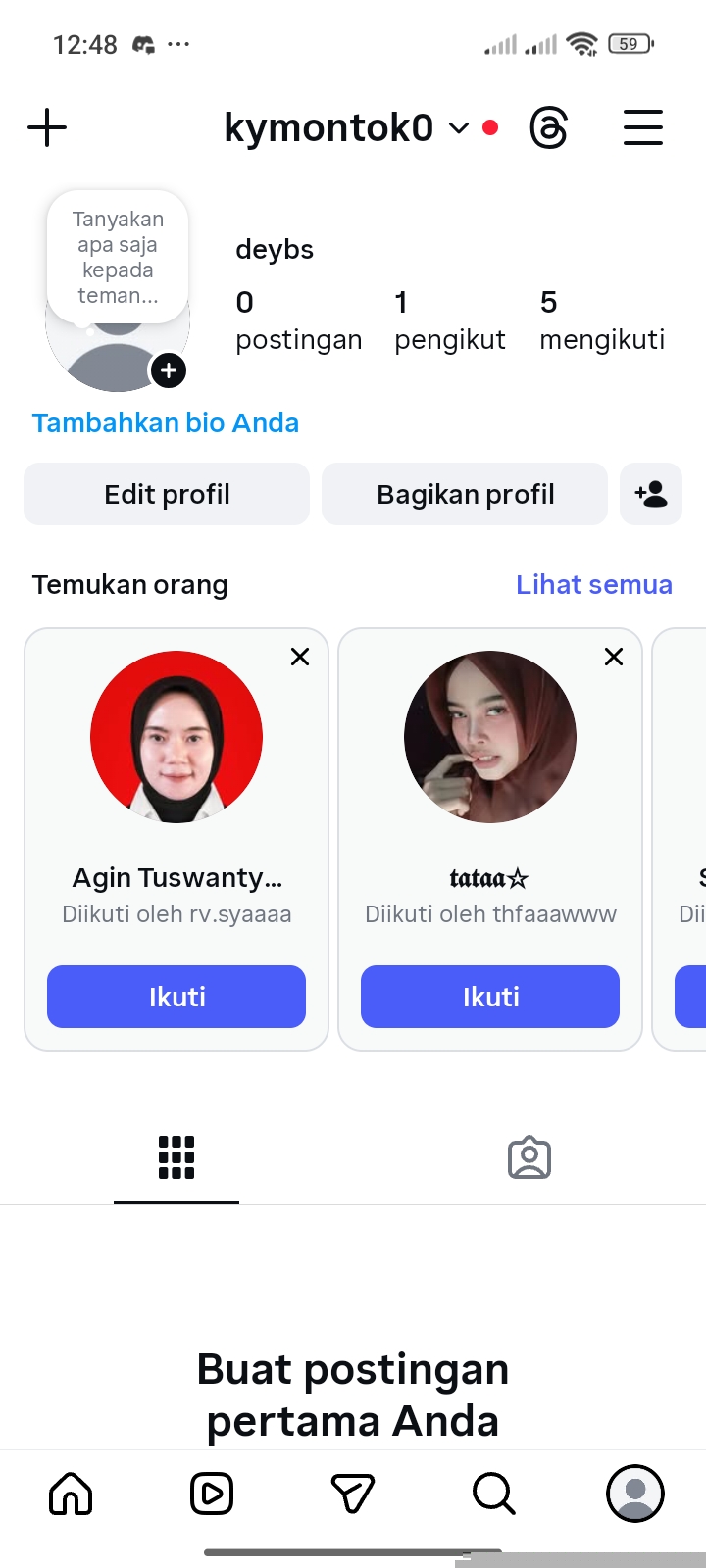Switch to the tagged photos tab
Viewport: 706px width, 1568px height.
pyautogui.click(x=529, y=1157)
